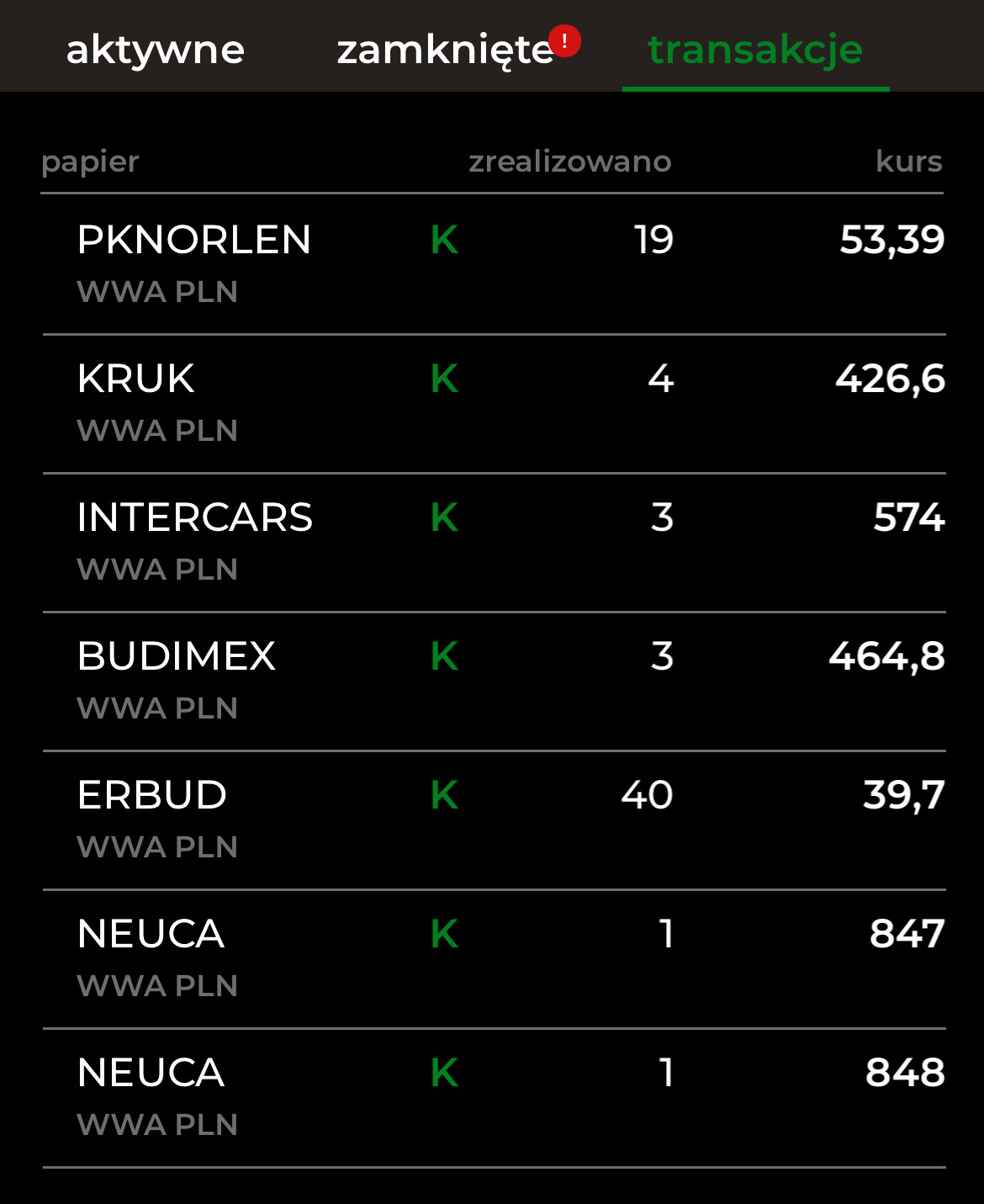Open the zamknięte tab
984x1204 pixels.
pos(446,49)
